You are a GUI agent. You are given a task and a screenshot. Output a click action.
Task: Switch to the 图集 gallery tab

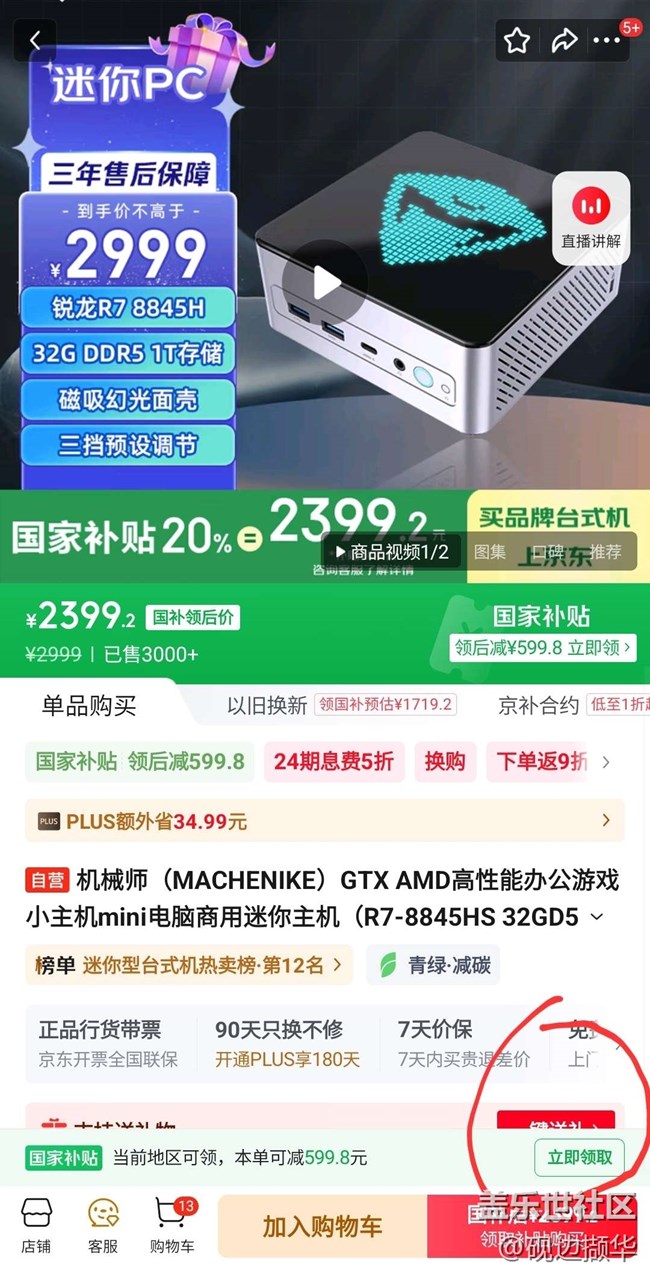[490, 551]
